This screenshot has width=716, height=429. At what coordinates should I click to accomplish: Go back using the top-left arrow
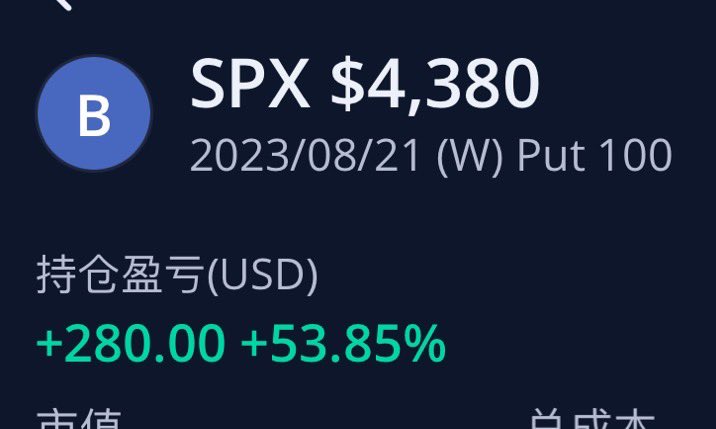tap(62, 4)
